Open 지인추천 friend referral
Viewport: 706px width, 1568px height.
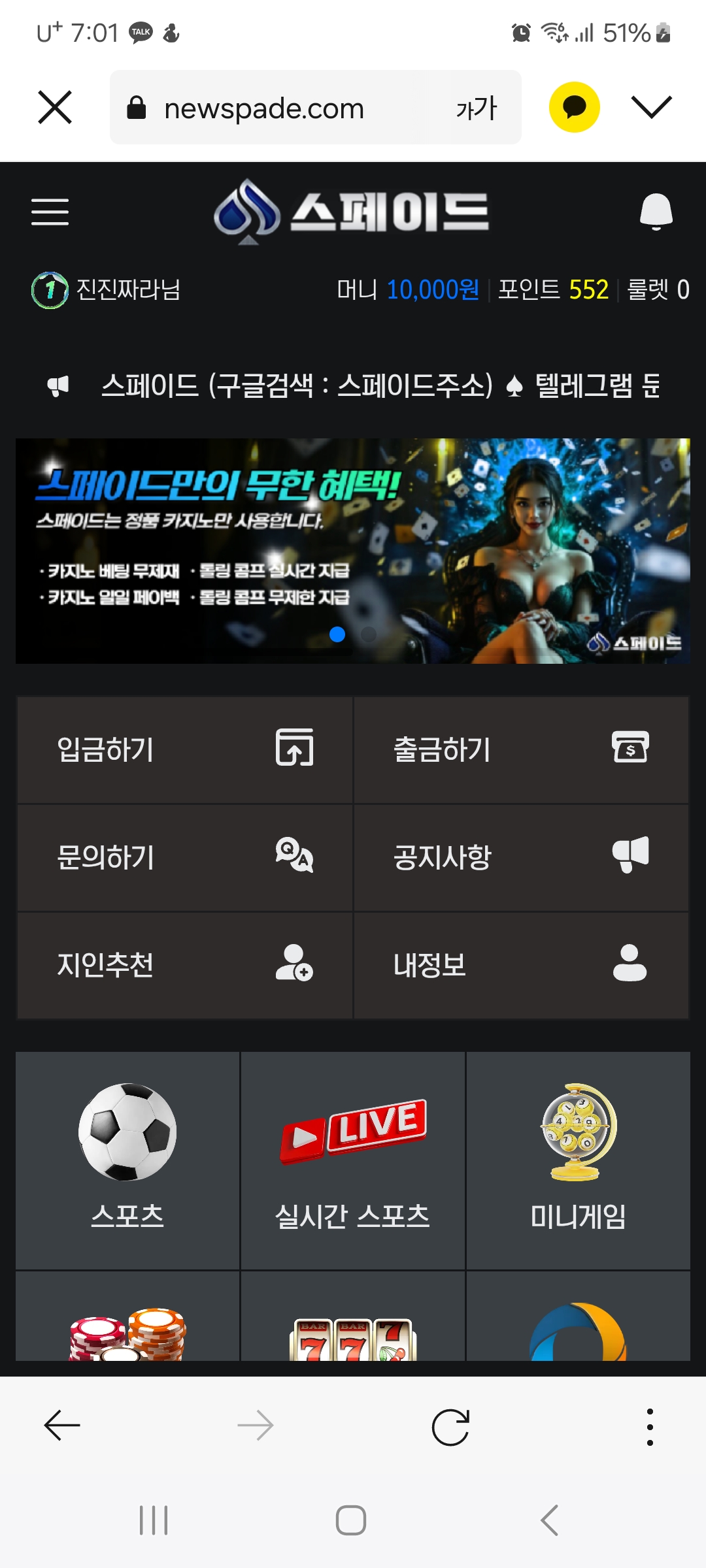184,965
